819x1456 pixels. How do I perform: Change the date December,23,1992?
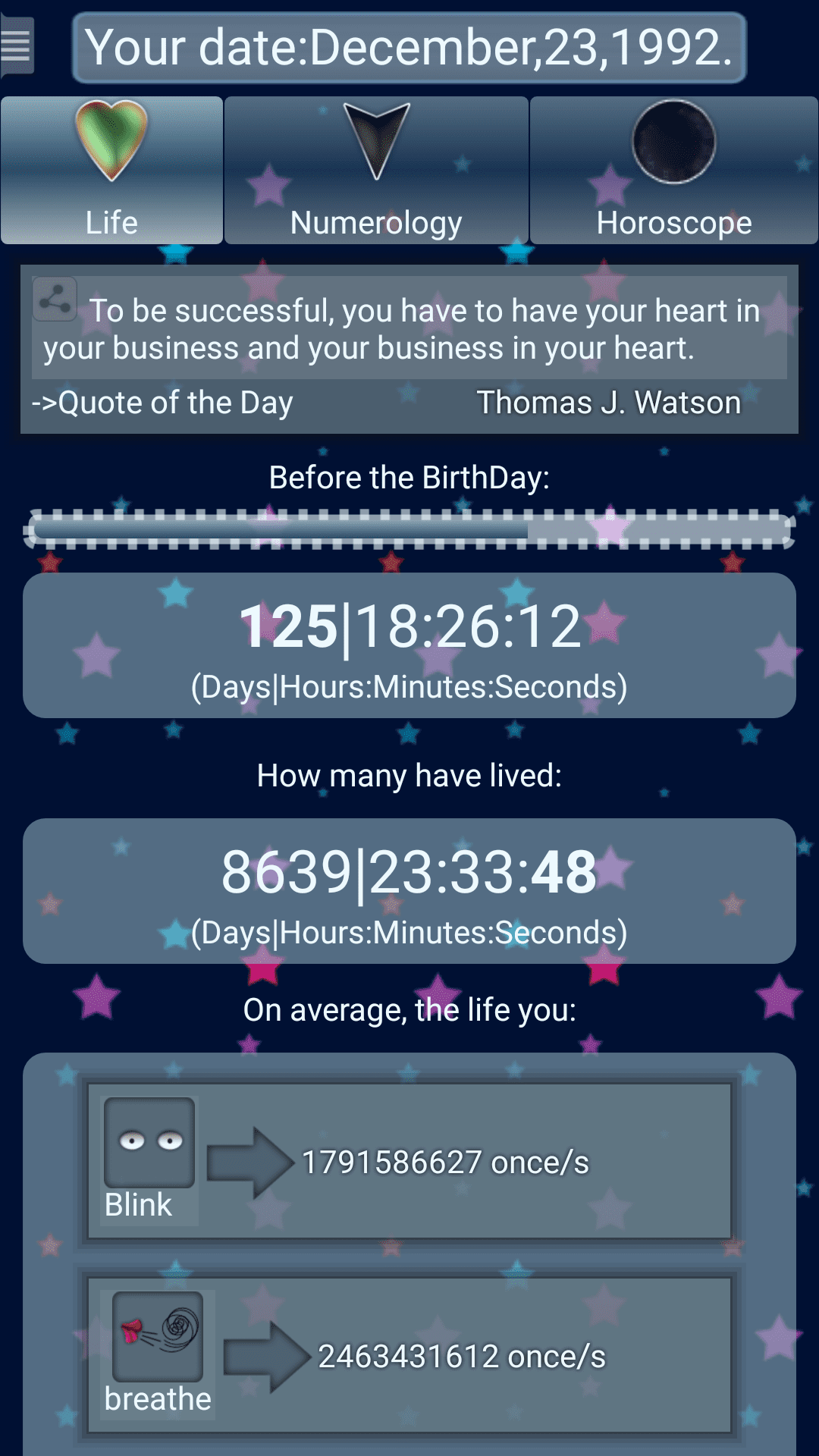point(409,47)
